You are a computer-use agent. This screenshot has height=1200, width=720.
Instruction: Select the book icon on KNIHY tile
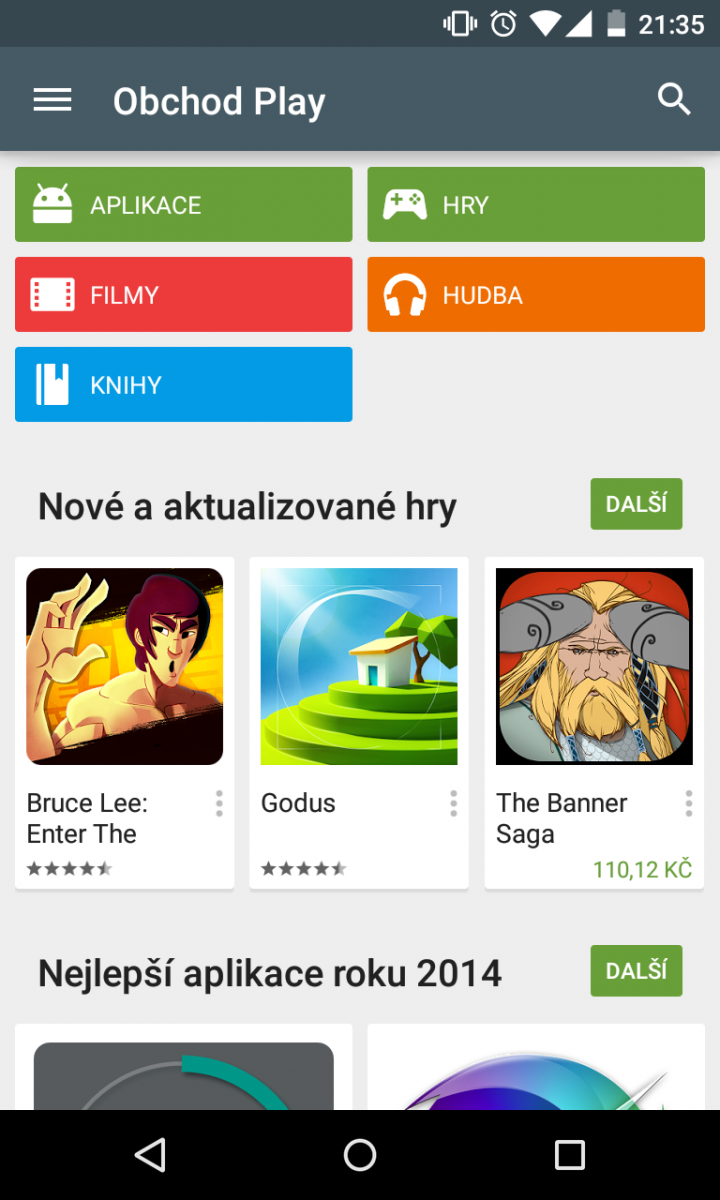click(x=51, y=384)
